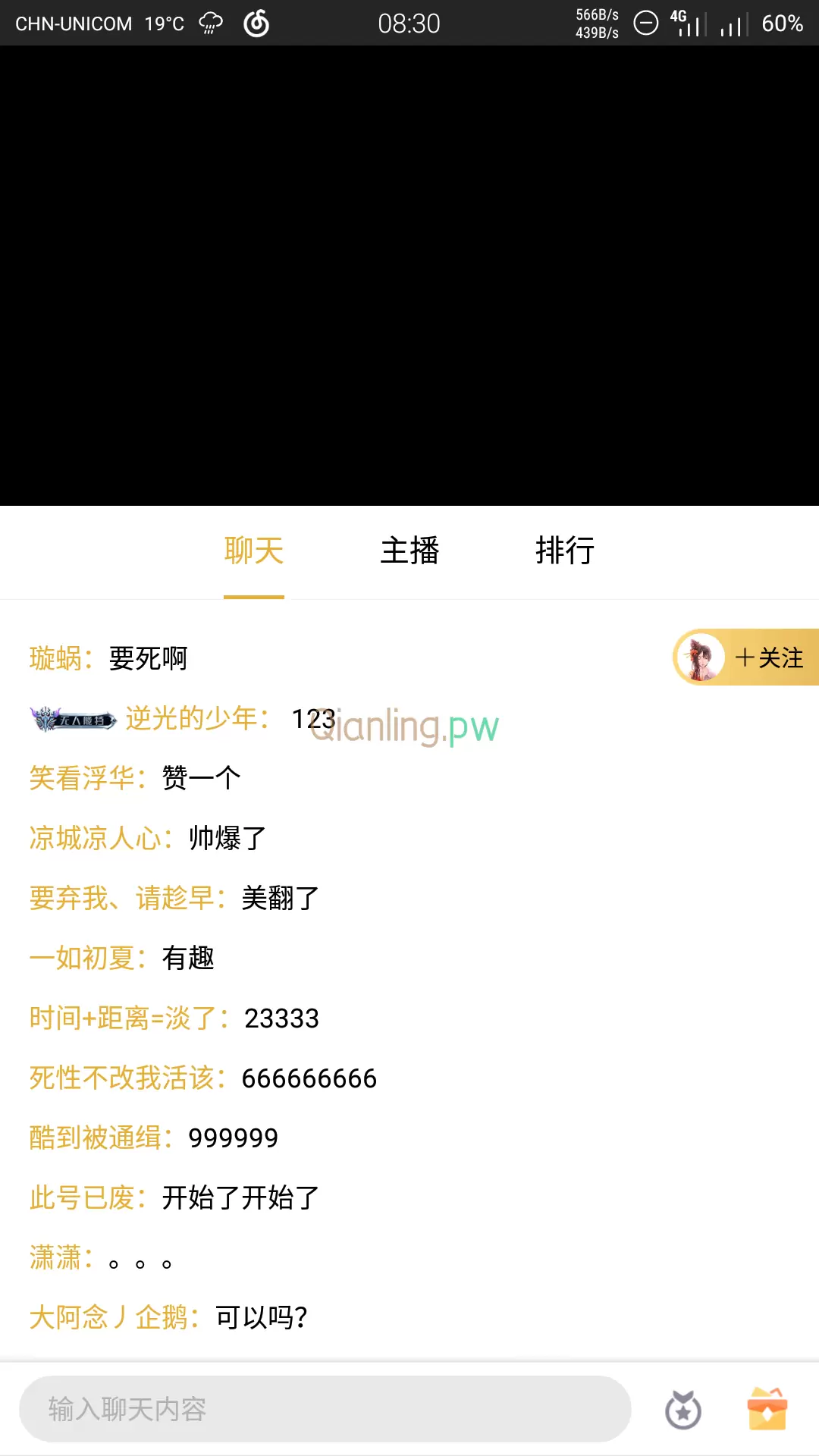Open the orange gift box icon
Image resolution: width=819 pixels, height=1456 pixels.
pos(767,1409)
